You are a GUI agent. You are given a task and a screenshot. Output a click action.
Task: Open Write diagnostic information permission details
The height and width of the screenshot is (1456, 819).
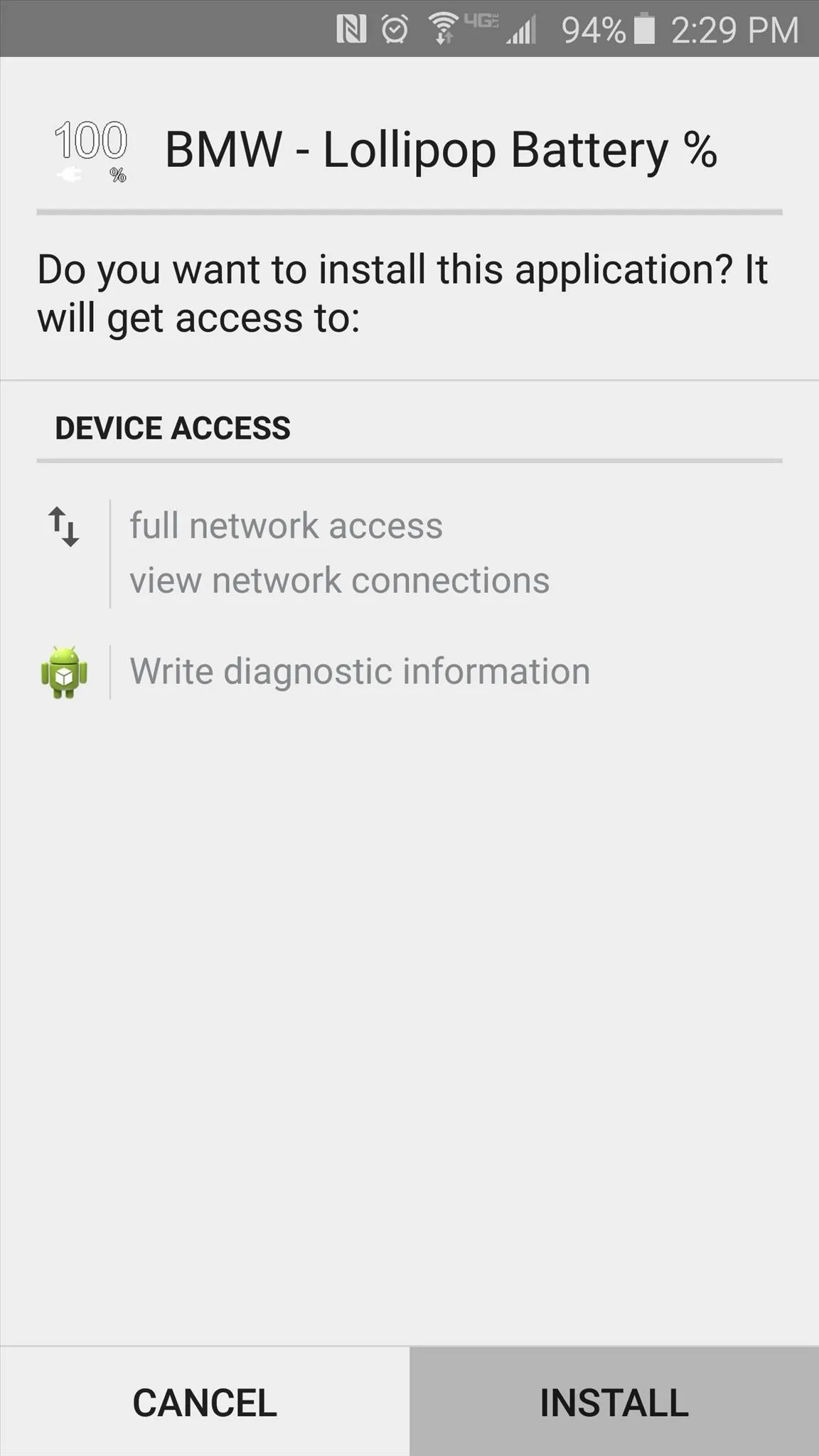point(360,672)
